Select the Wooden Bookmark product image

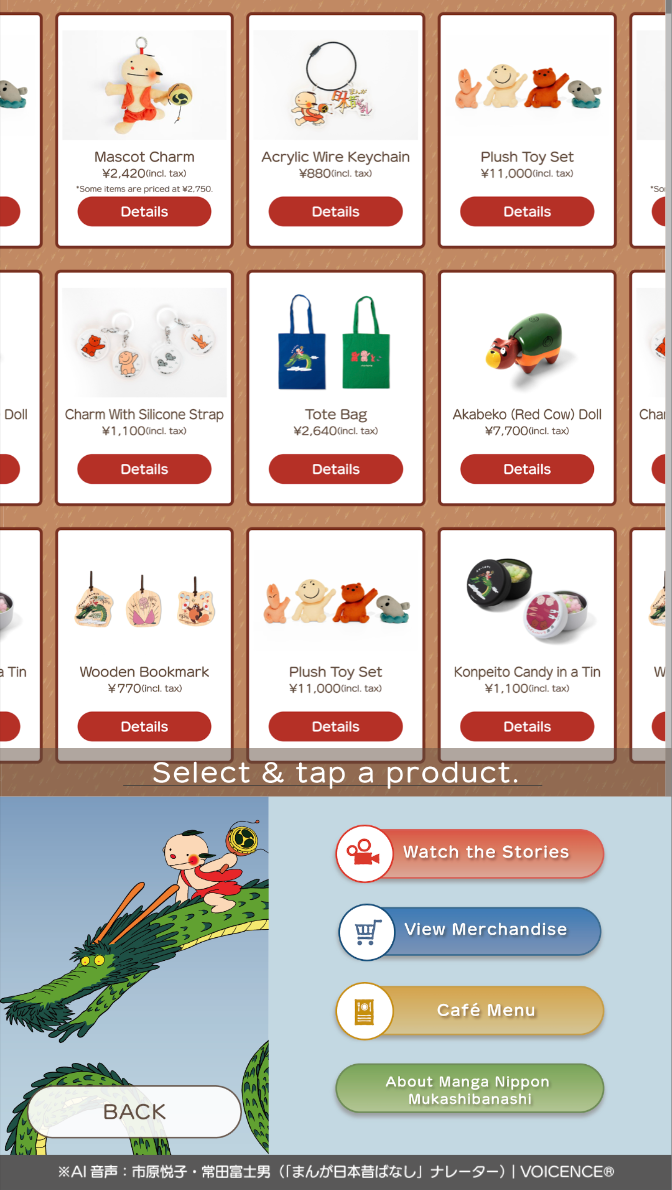point(144,600)
